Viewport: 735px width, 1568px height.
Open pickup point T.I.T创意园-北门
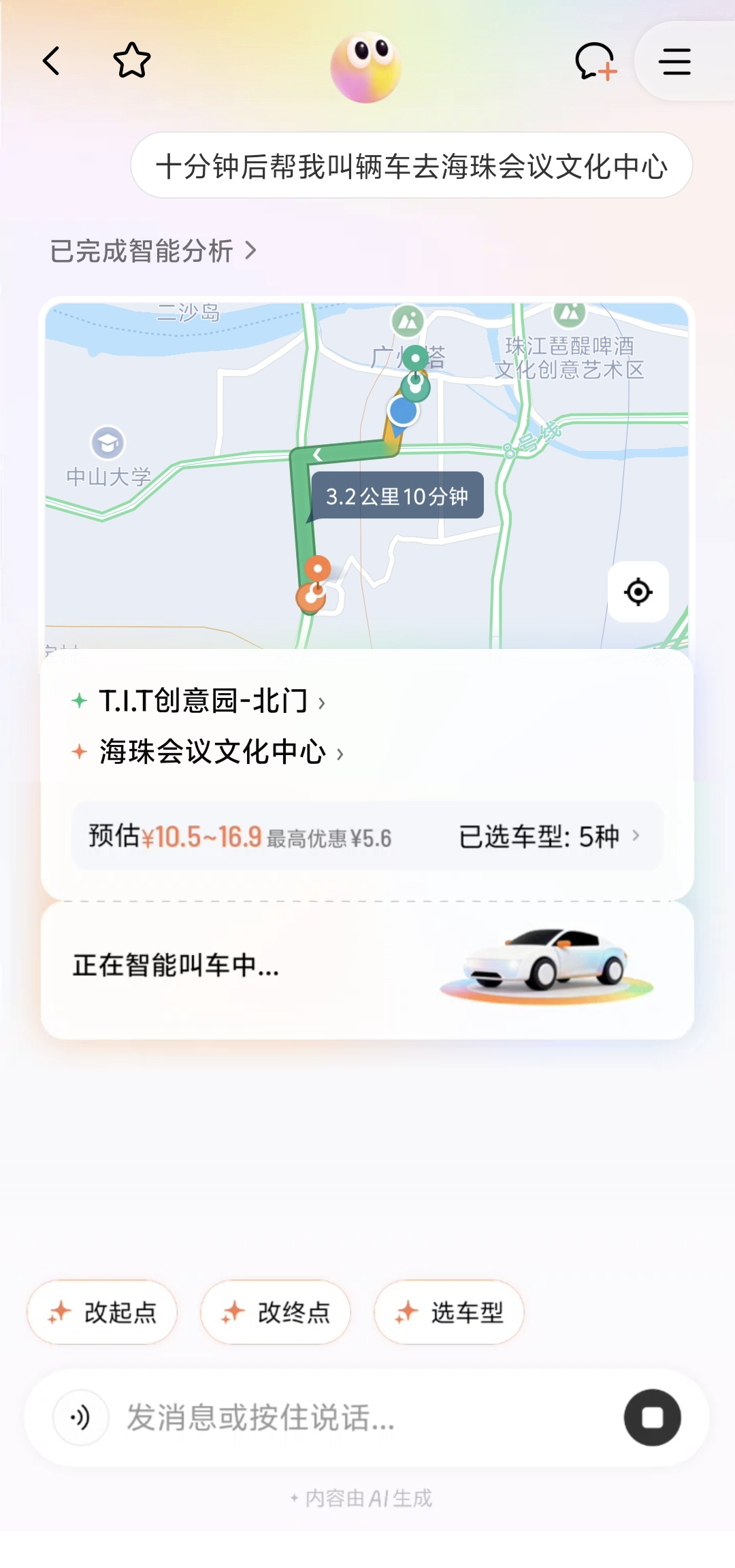[204, 701]
